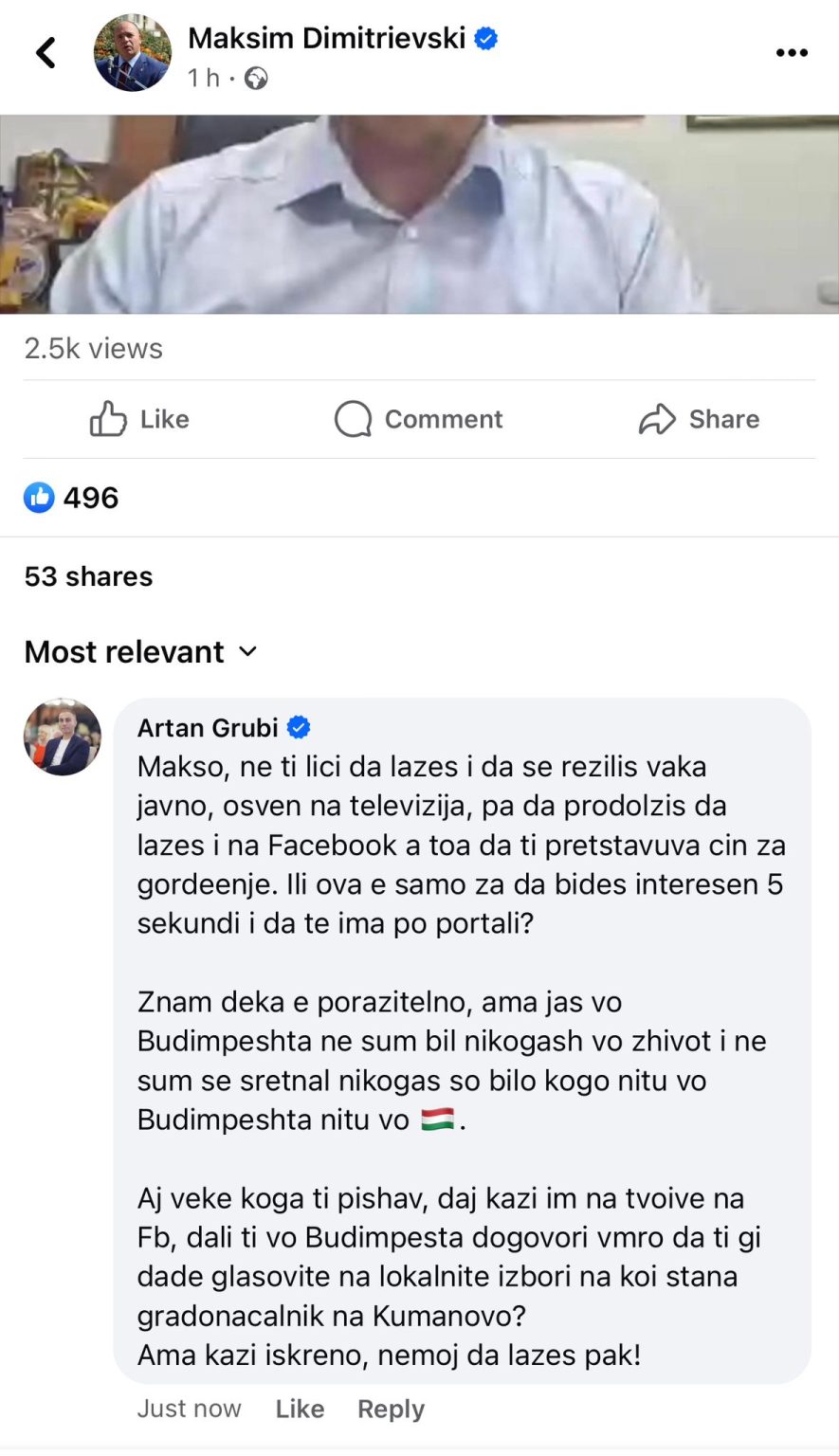This screenshot has height=1456, width=839.
Task: Share this post
Action: (699, 419)
